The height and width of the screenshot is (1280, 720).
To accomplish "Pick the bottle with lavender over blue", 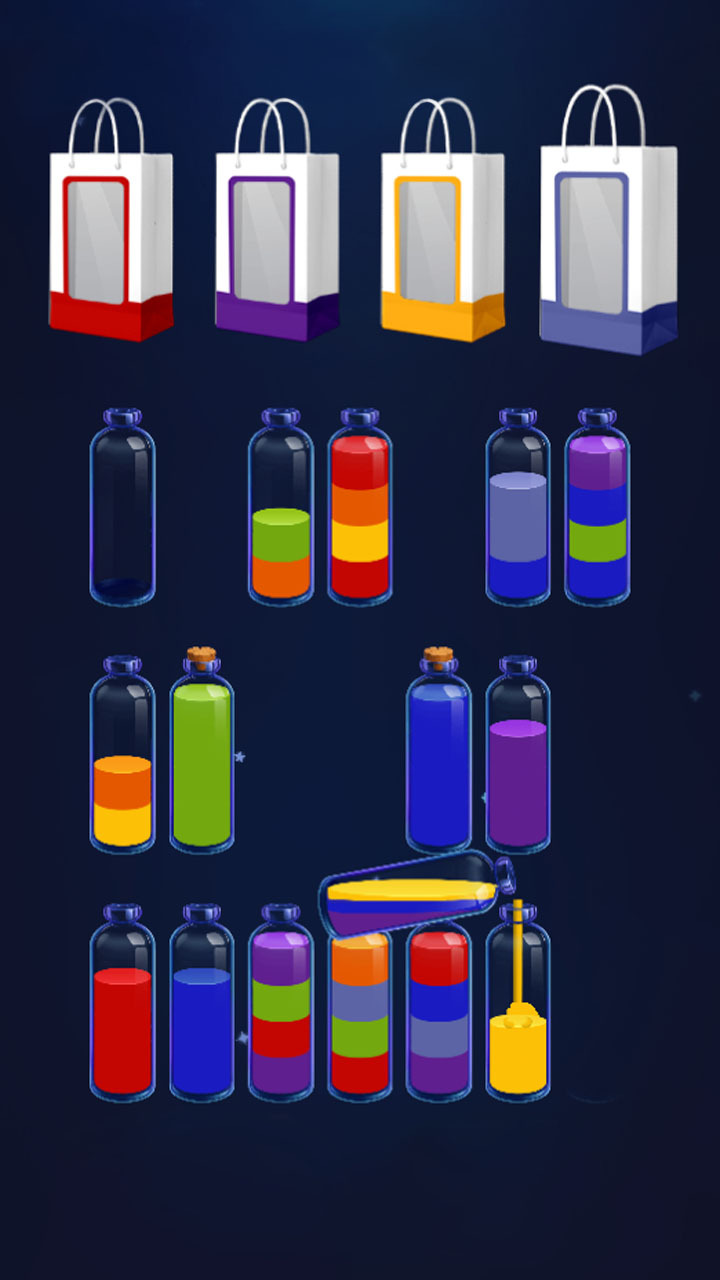I will (x=518, y=508).
